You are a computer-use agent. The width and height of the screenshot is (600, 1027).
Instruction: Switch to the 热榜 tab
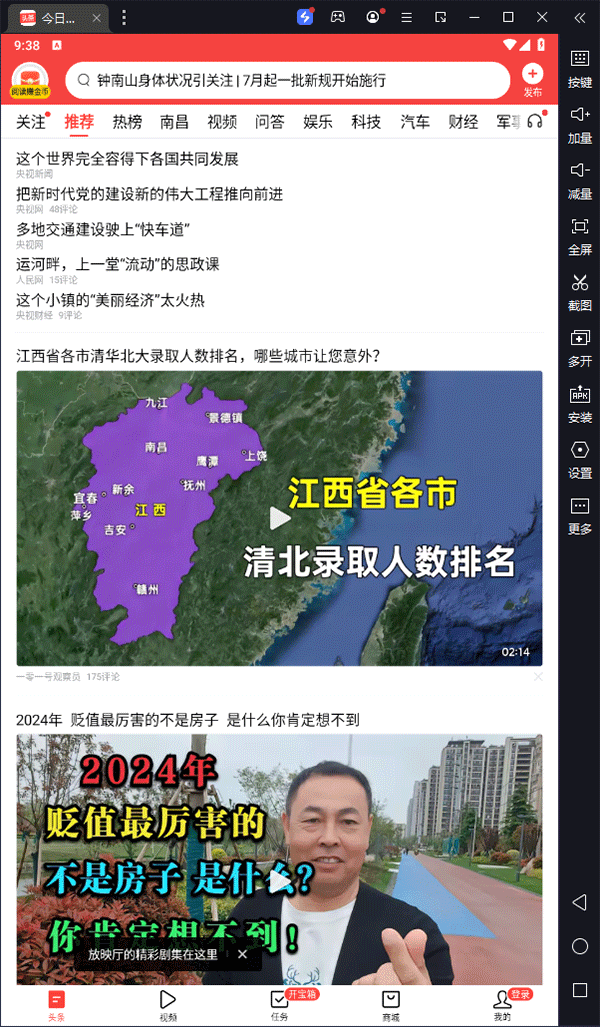[127, 122]
